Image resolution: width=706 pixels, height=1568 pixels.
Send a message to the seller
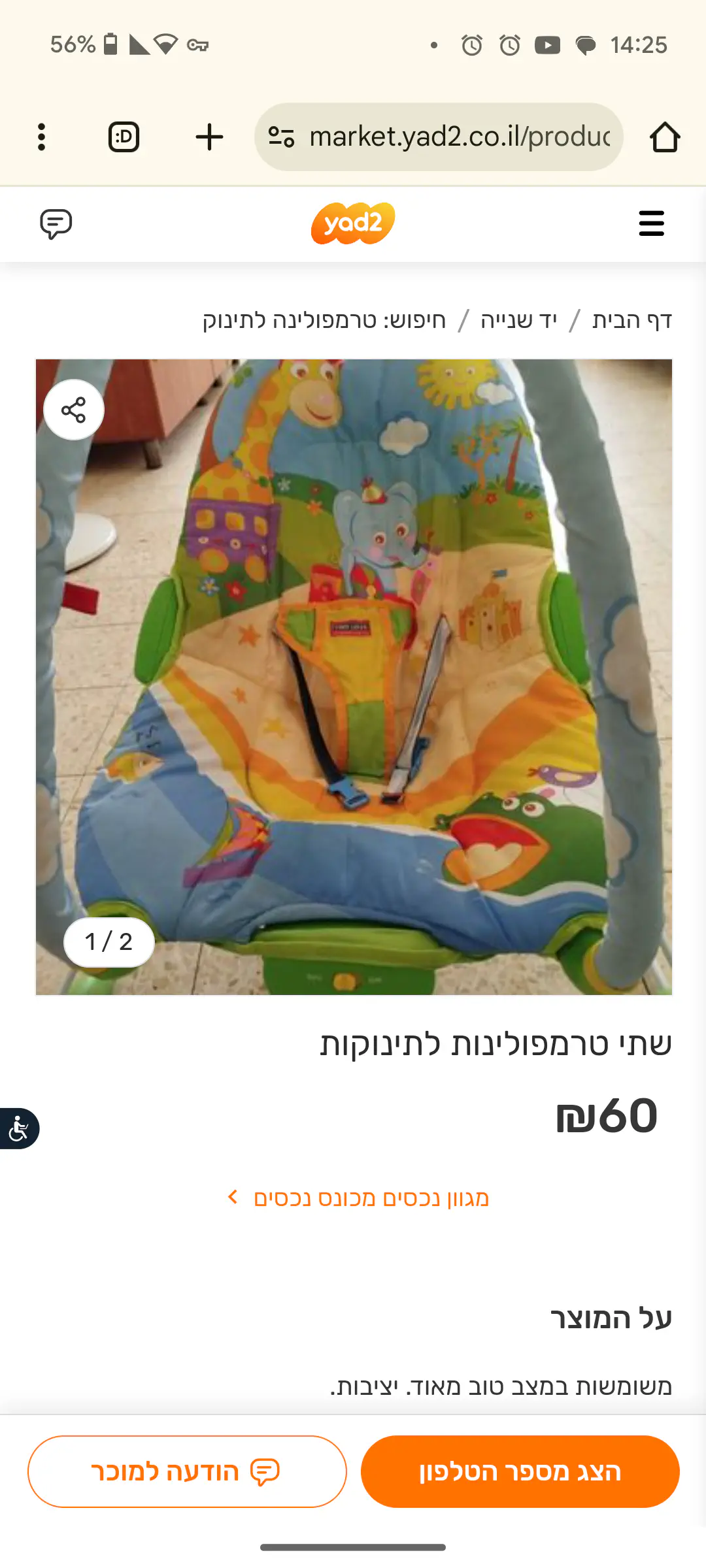pos(187,1471)
